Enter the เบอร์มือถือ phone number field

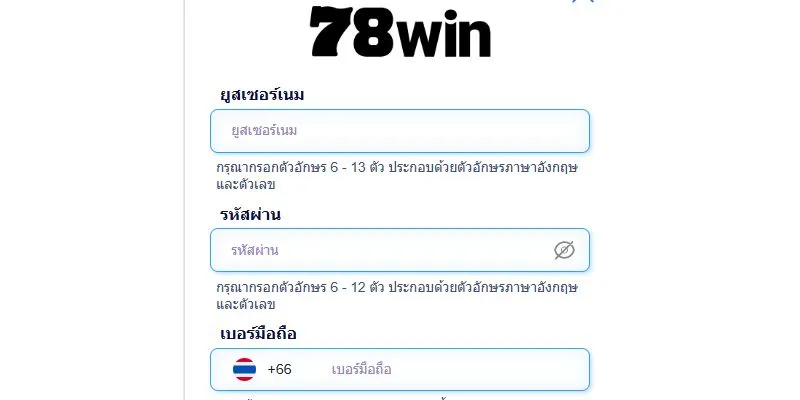(450, 370)
